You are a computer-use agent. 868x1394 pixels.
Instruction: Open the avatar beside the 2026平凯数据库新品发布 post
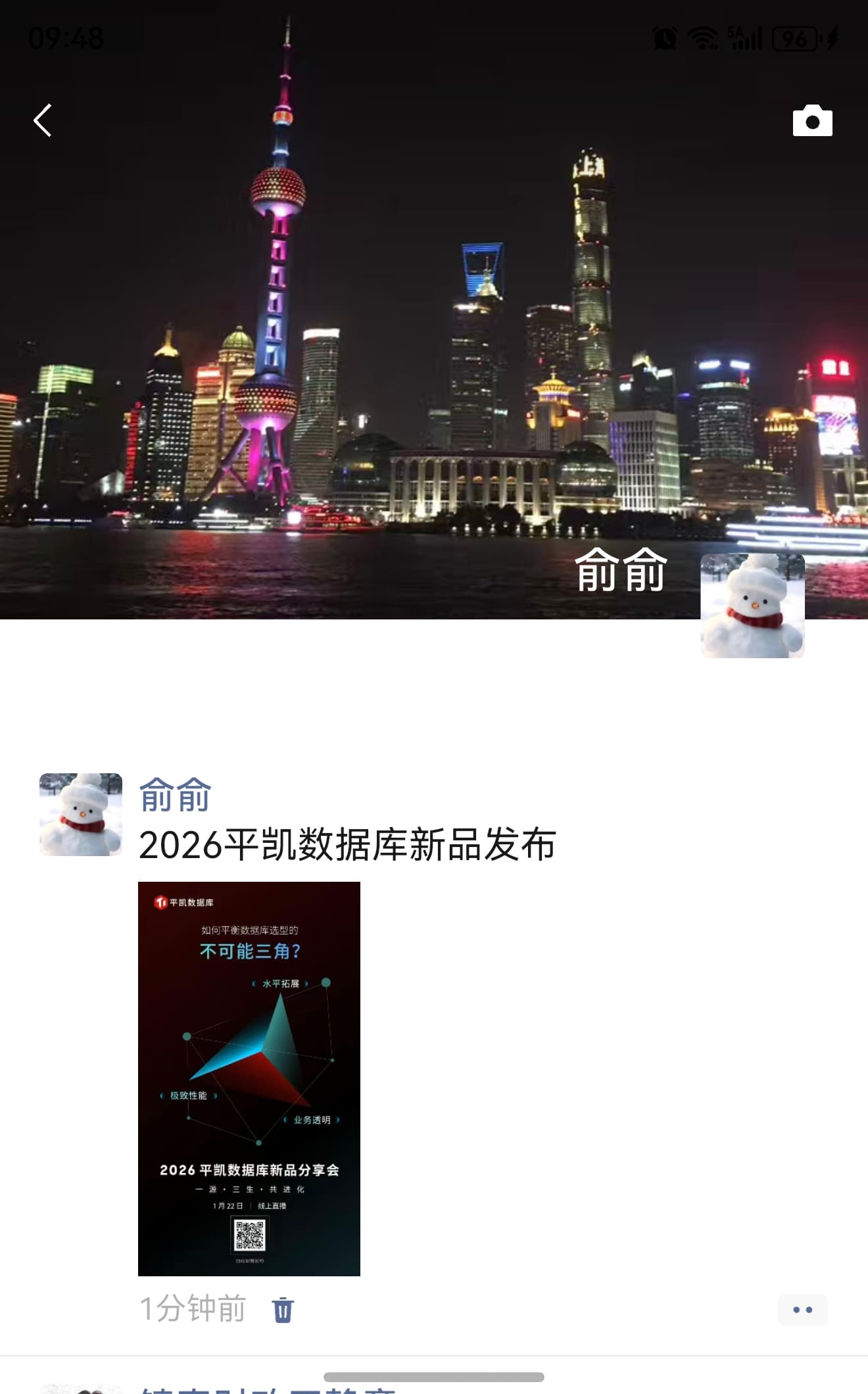81,815
